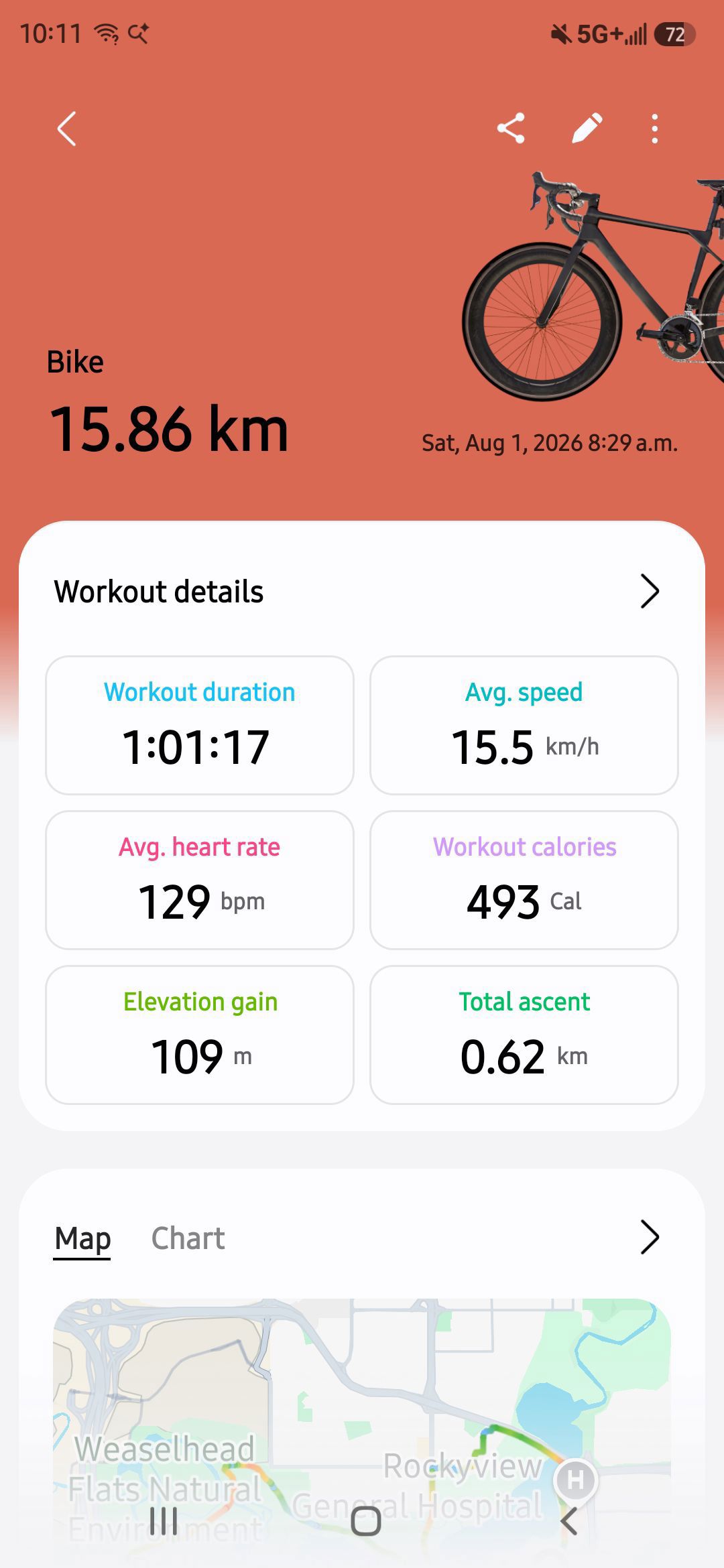724x1568 pixels.
Task: Switch to the Chart tab
Action: point(188,1238)
